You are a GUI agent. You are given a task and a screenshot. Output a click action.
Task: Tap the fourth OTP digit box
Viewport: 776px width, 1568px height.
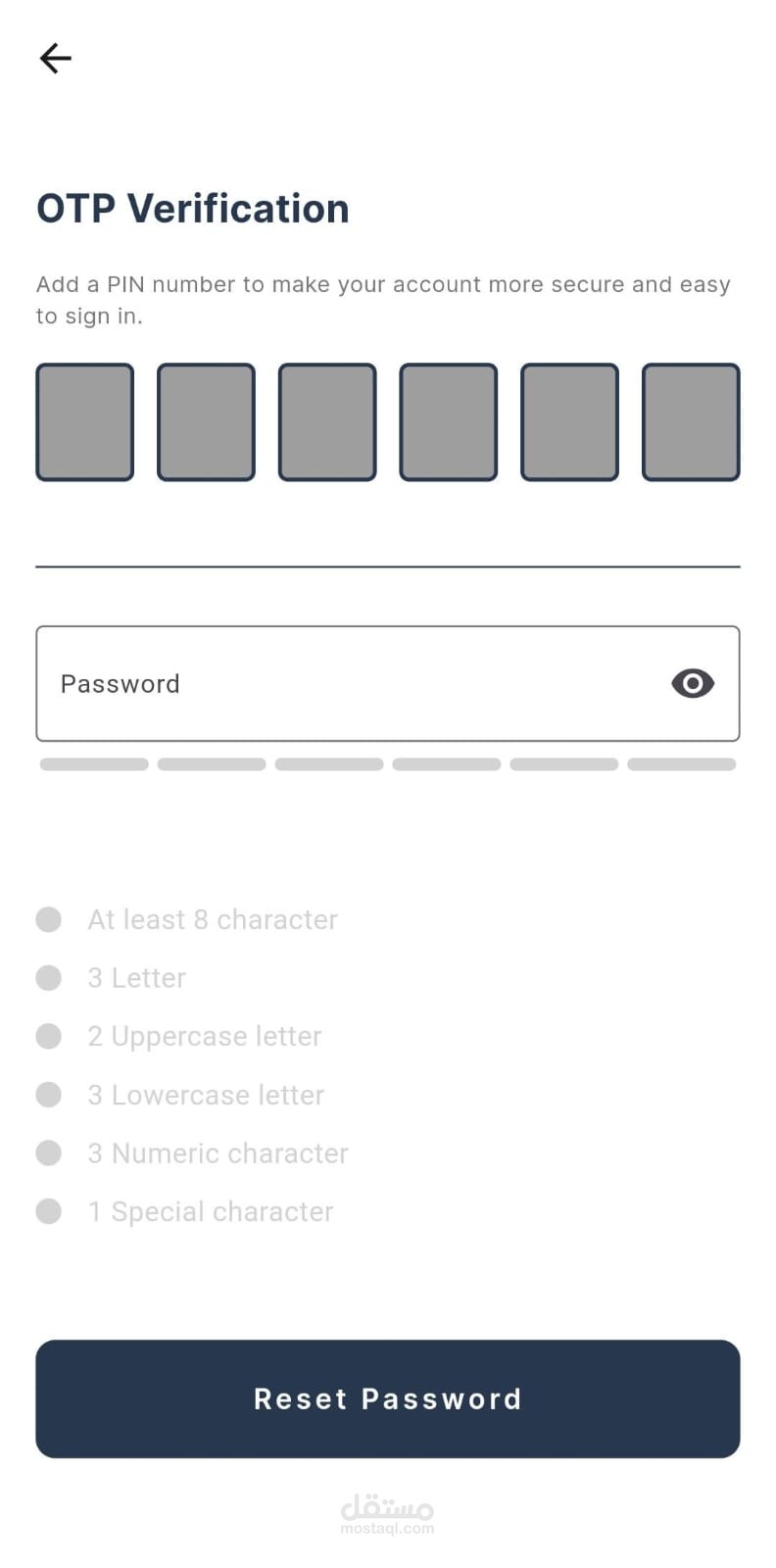pos(449,422)
